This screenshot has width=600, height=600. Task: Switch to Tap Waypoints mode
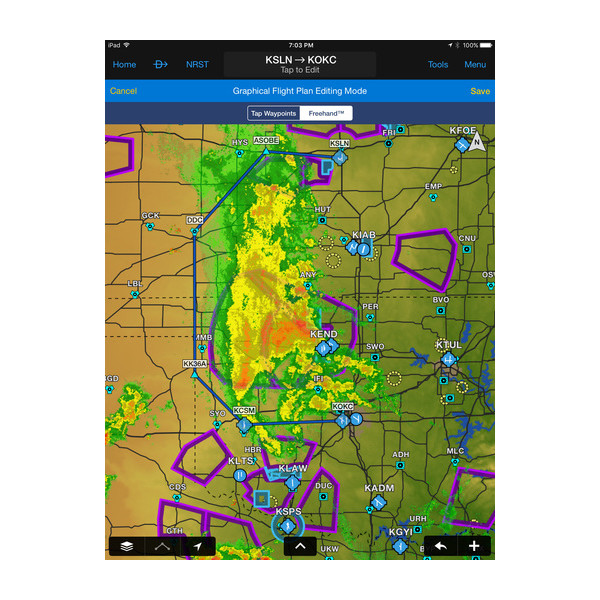[274, 113]
